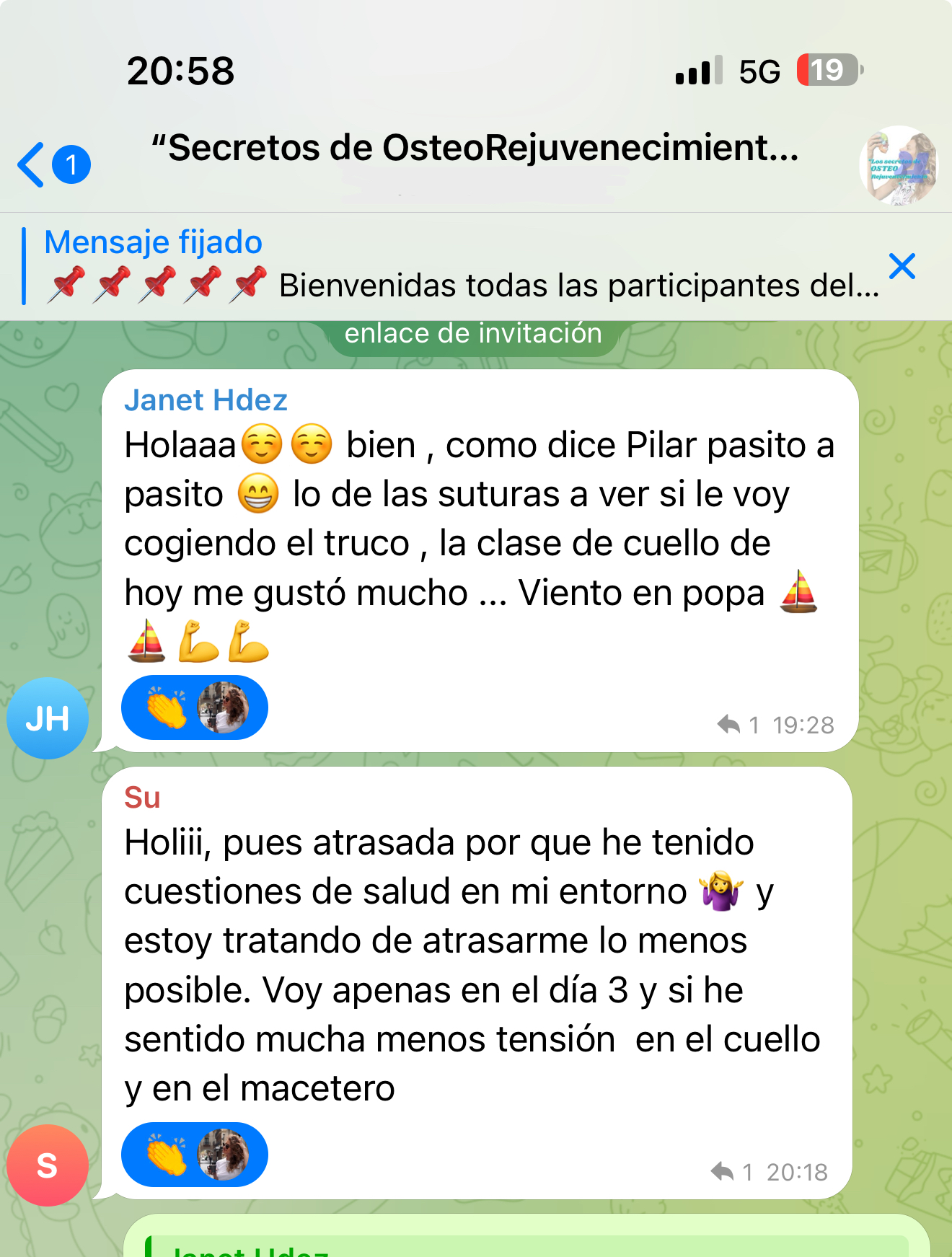Screen dimensions: 952x1257
Task: Open Su's profile avatar
Action: (x=48, y=1165)
